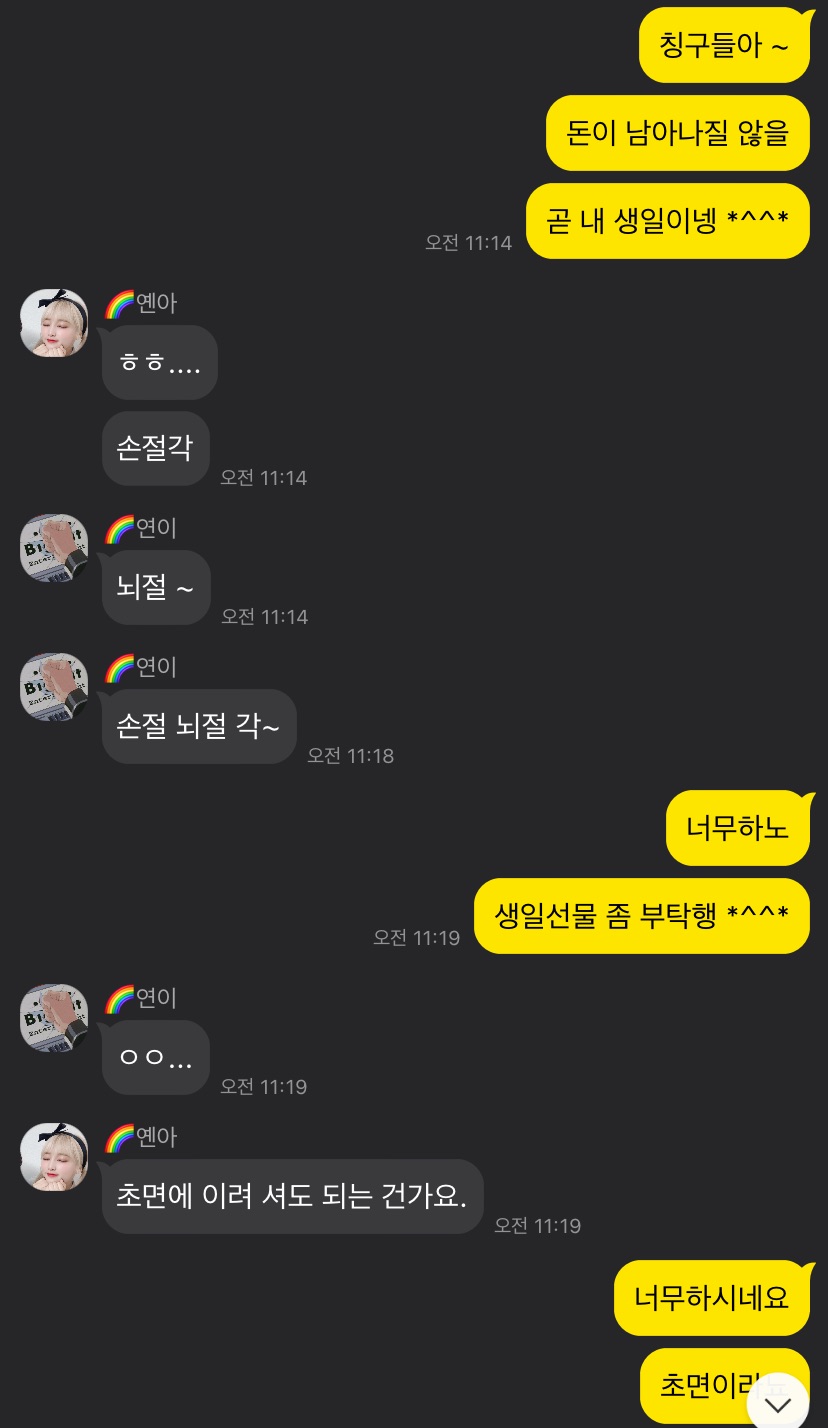
Task: Tap 옌아's avatar beside the 초면에 message
Action: [54, 1157]
